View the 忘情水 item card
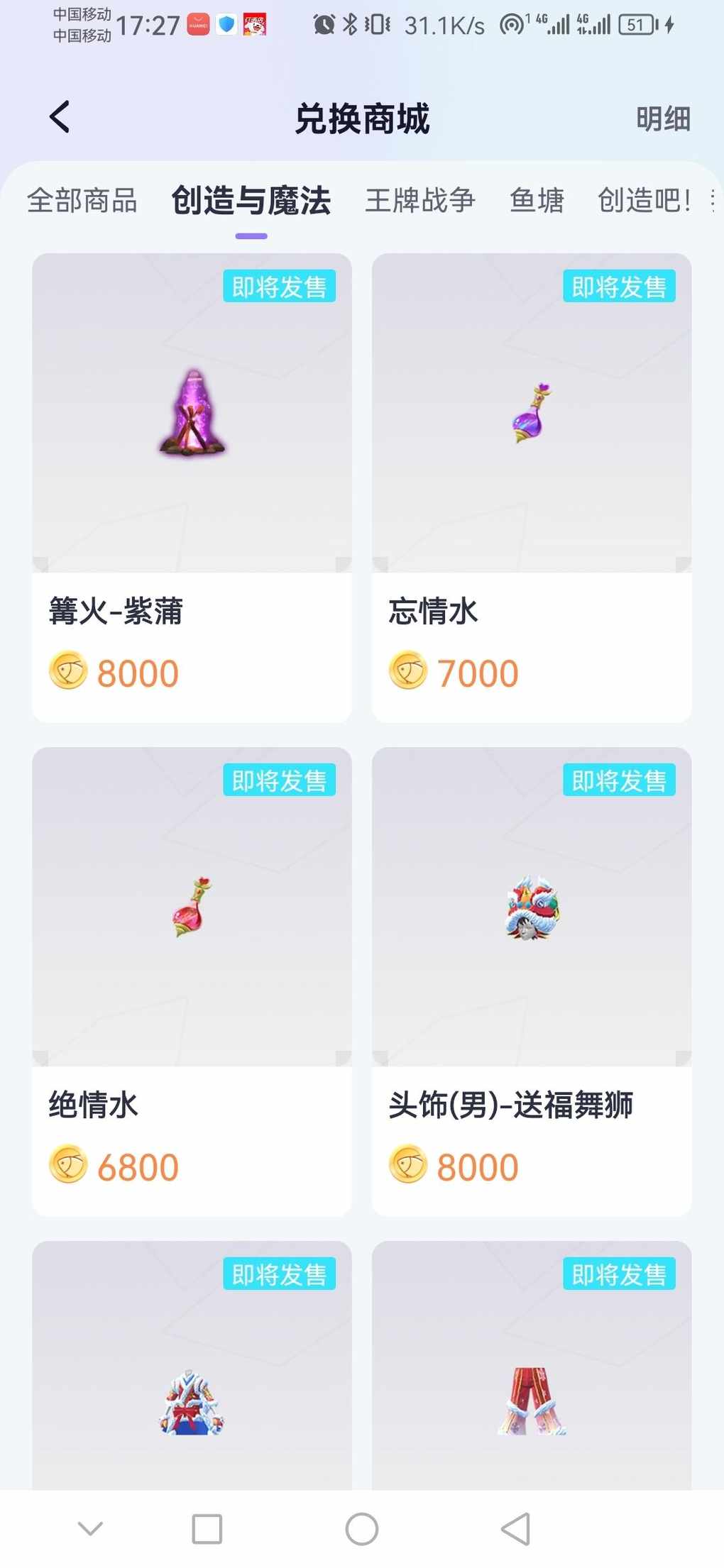The width and height of the screenshot is (724, 1568). coord(531,487)
